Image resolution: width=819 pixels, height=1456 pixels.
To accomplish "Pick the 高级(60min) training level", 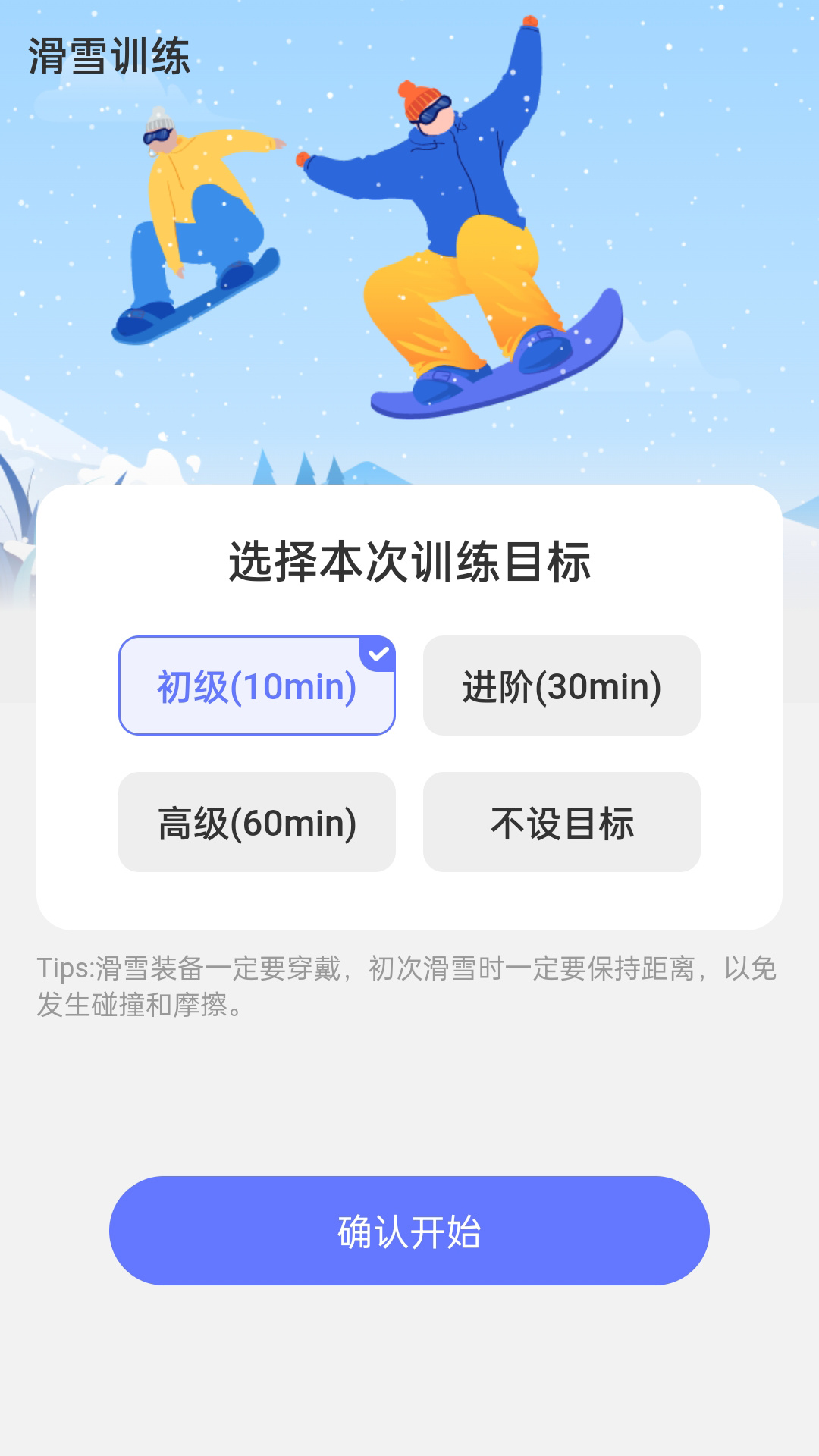I will (x=256, y=821).
